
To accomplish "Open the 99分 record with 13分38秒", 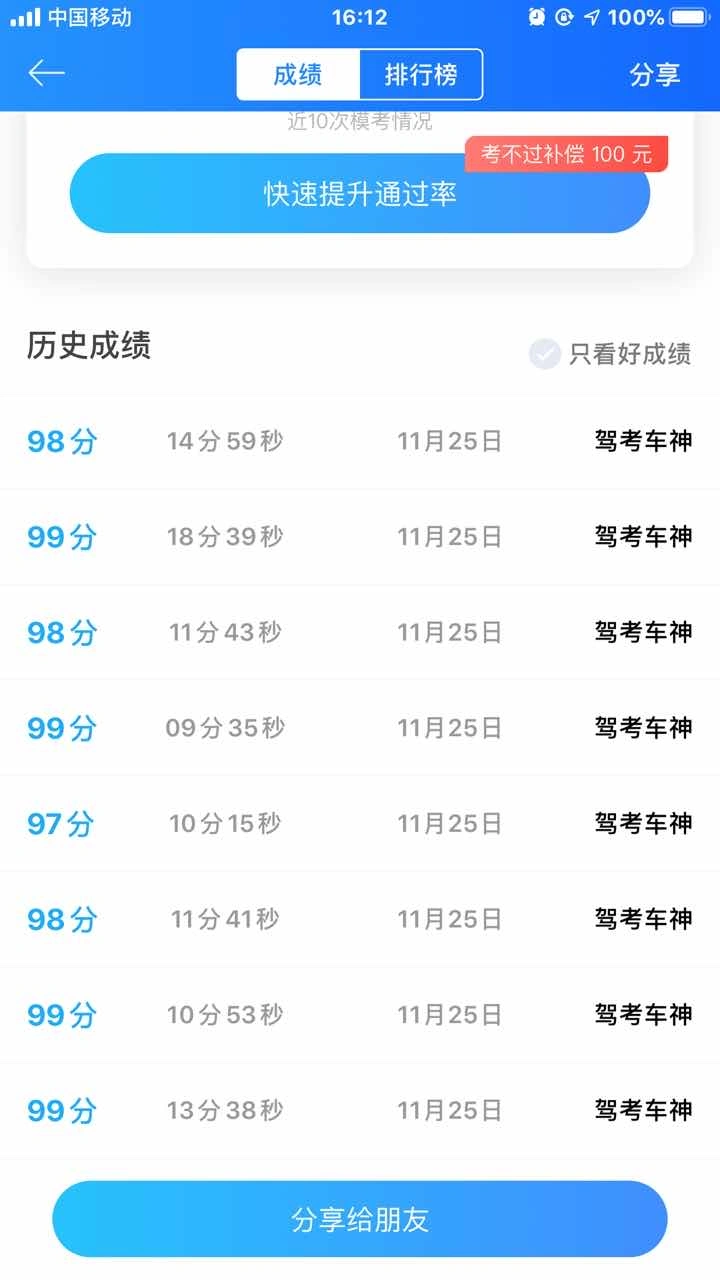I will click(x=360, y=1110).
